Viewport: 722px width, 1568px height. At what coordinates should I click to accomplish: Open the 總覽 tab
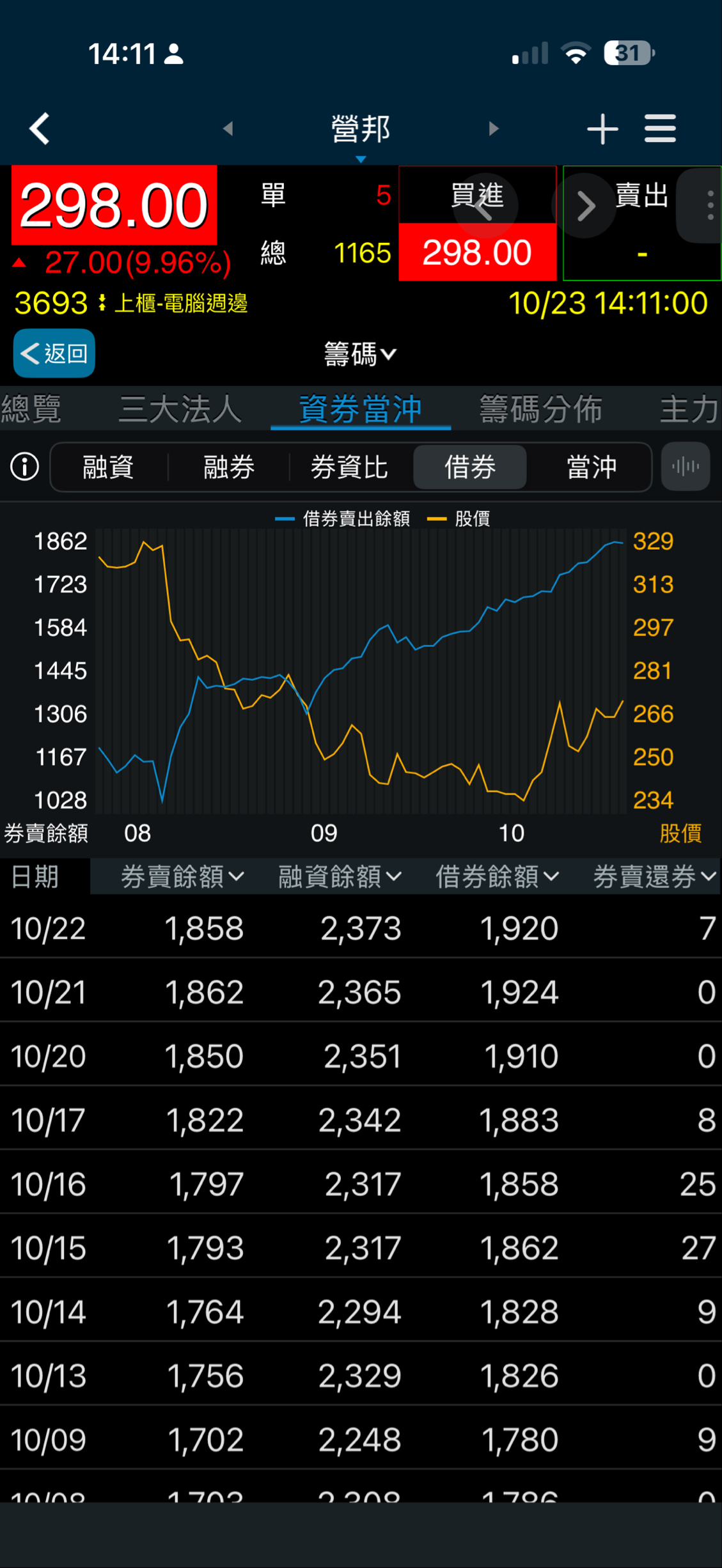(x=31, y=408)
